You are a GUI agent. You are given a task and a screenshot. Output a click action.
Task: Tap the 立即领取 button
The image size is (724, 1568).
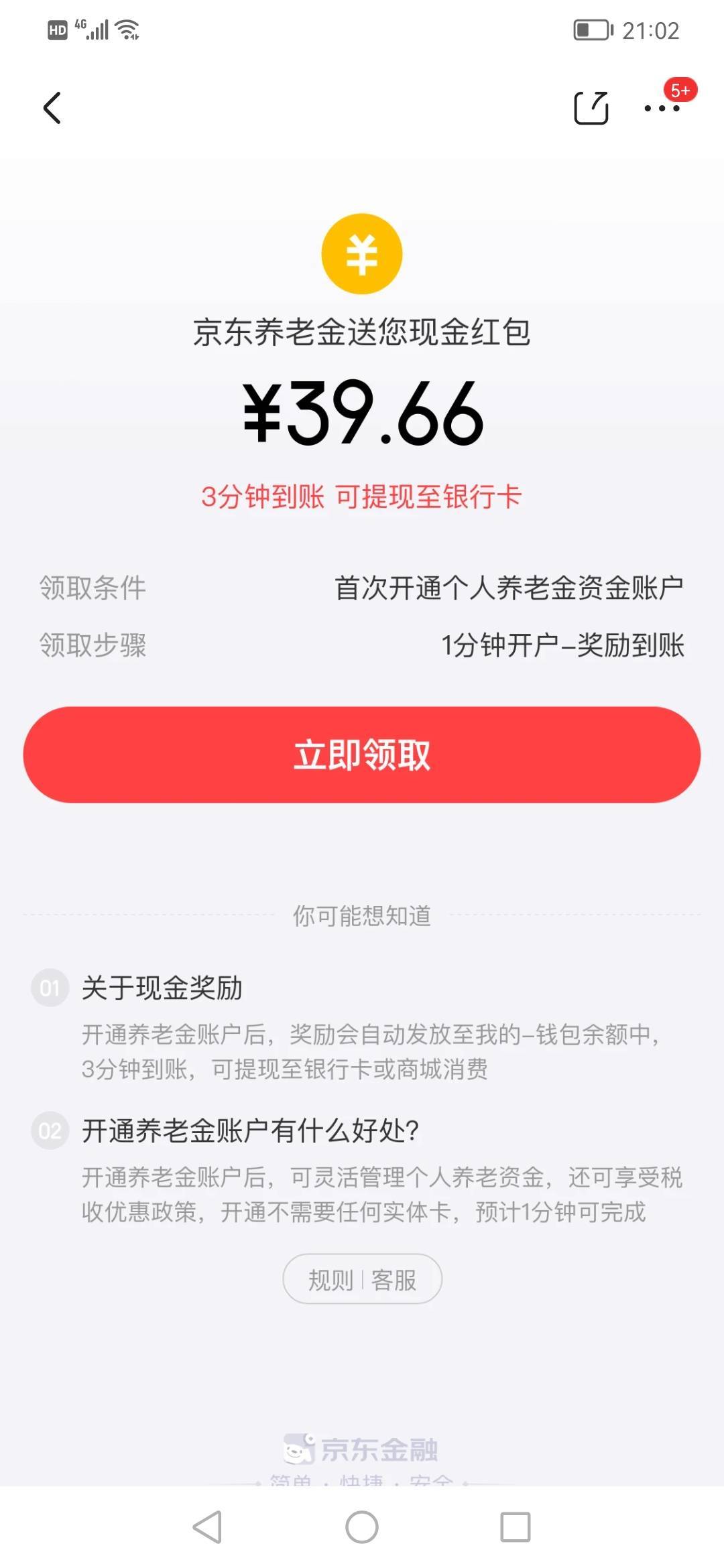tap(362, 755)
